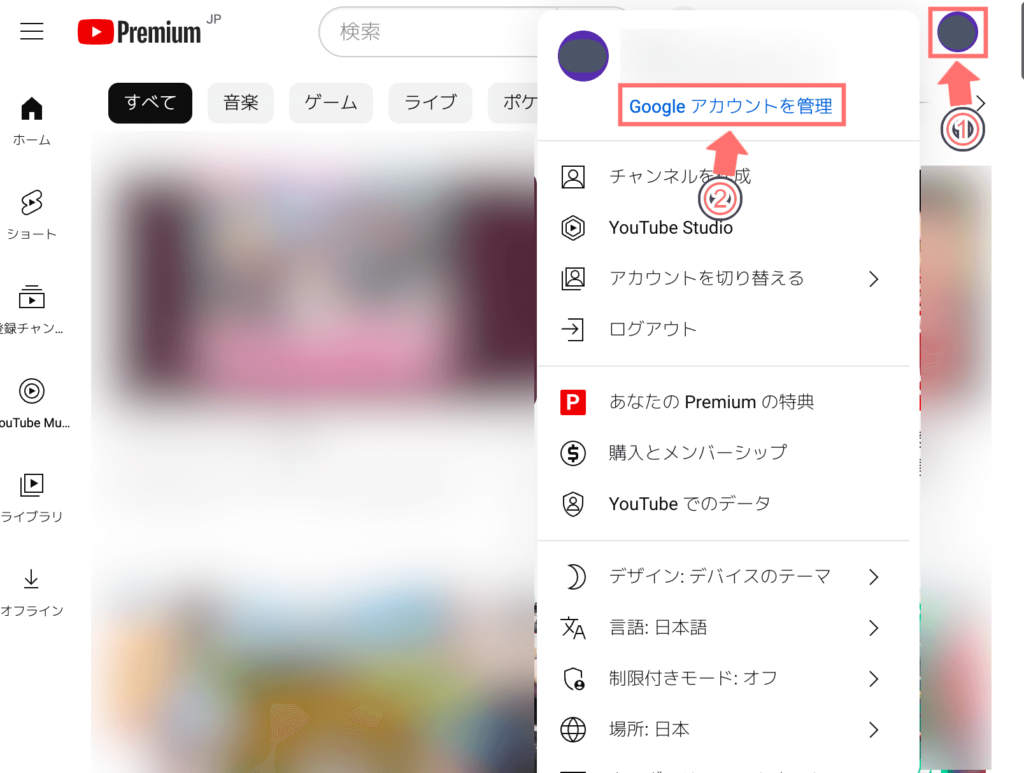1024x773 pixels.
Task: Tap the profile avatar icon
Action: 957,32
